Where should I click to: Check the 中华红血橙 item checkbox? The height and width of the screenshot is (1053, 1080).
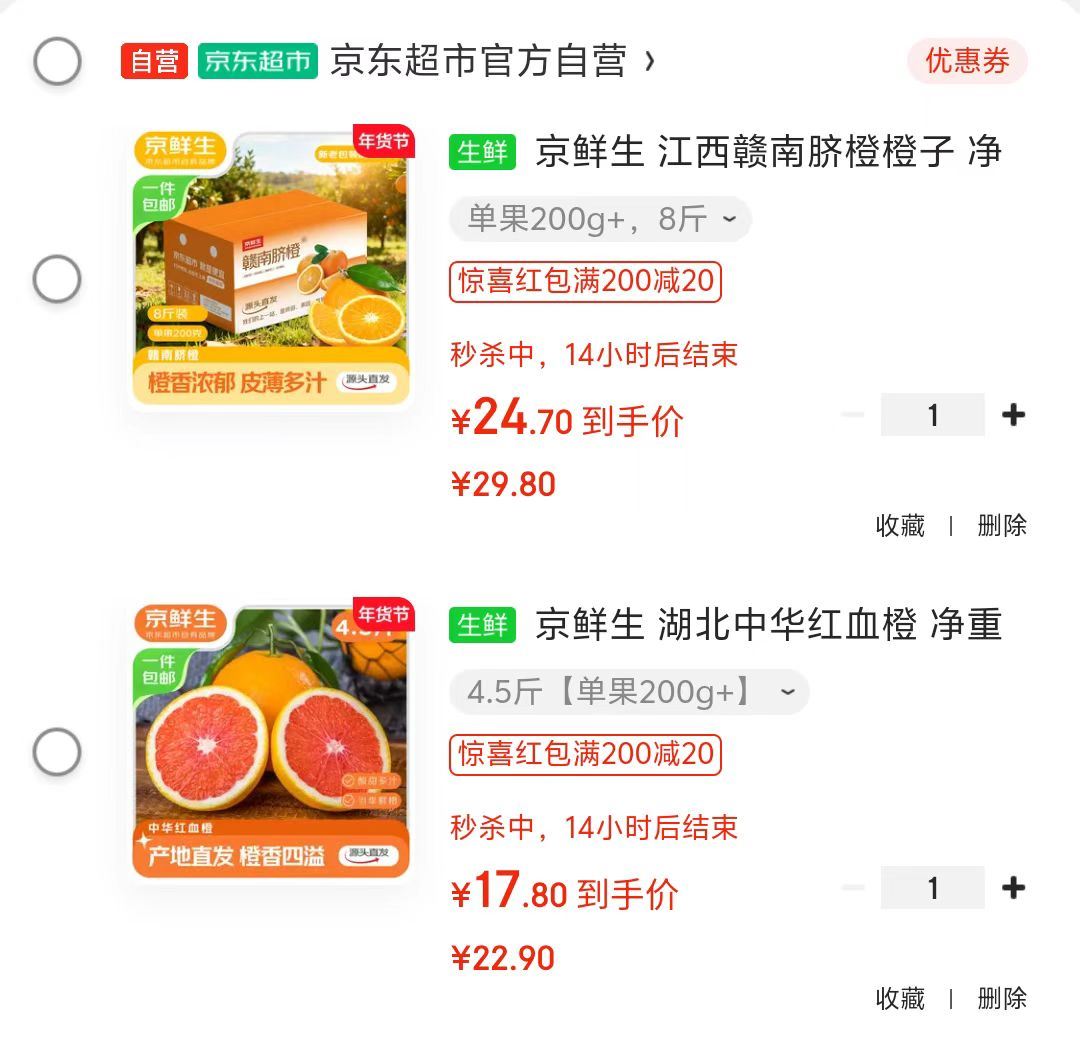coord(57,751)
